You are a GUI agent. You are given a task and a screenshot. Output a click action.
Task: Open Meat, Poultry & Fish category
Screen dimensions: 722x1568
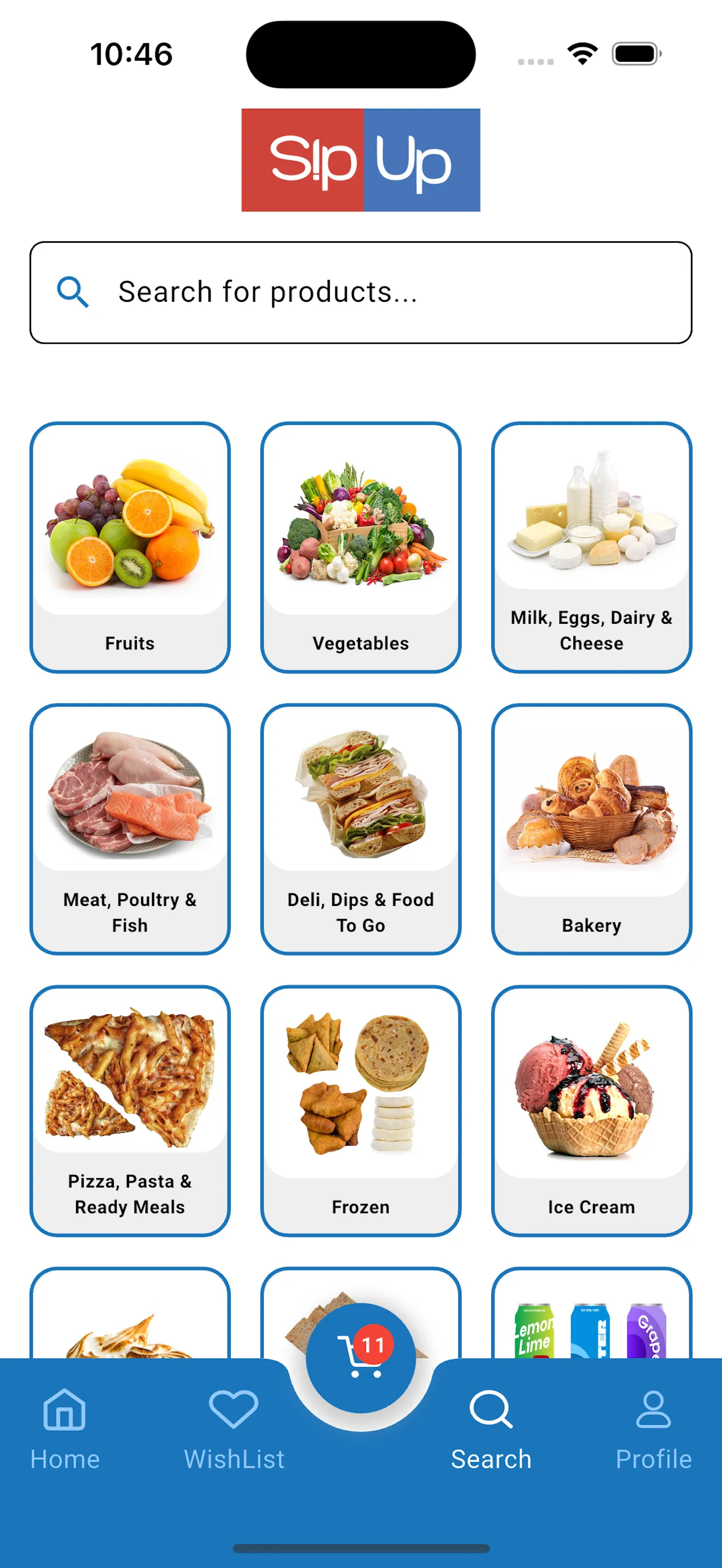[130, 828]
